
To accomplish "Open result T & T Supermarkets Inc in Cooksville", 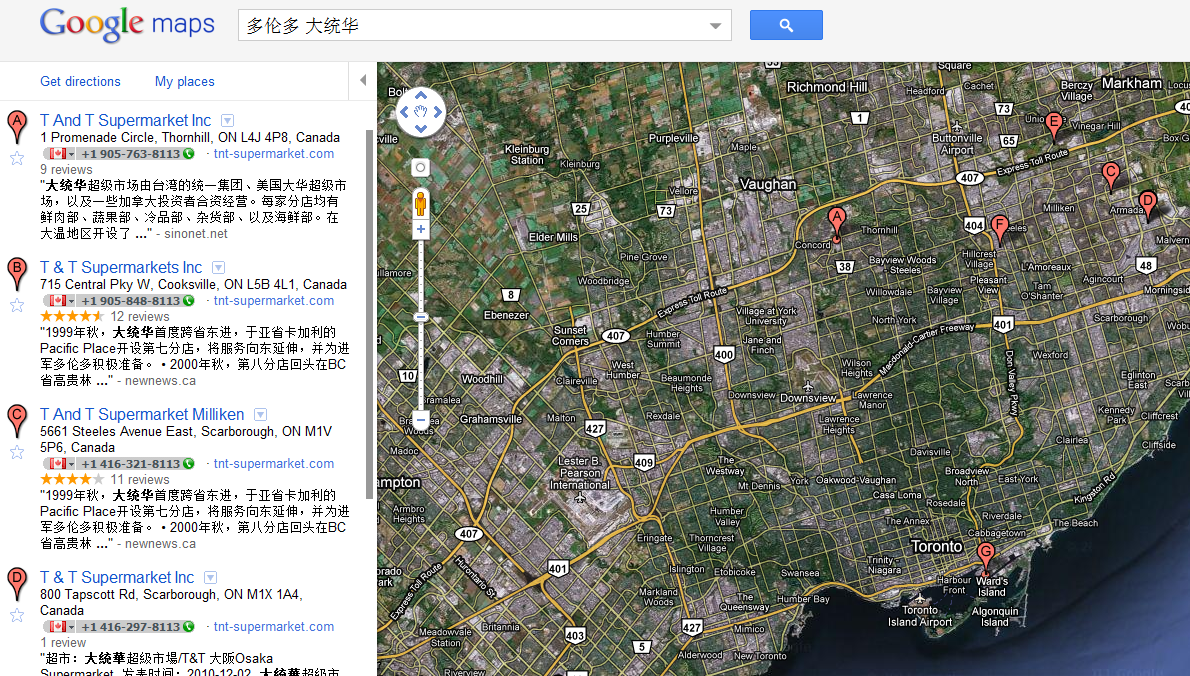I will click(x=121, y=267).
